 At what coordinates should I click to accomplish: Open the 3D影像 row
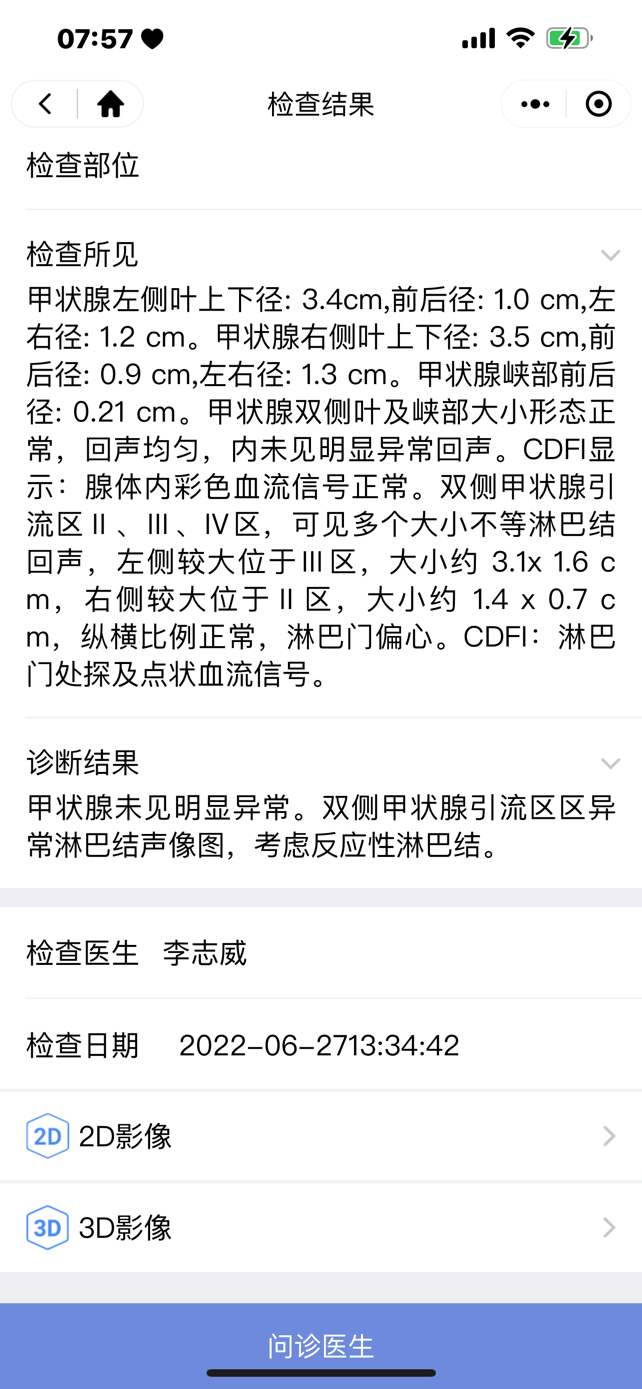(x=321, y=1227)
